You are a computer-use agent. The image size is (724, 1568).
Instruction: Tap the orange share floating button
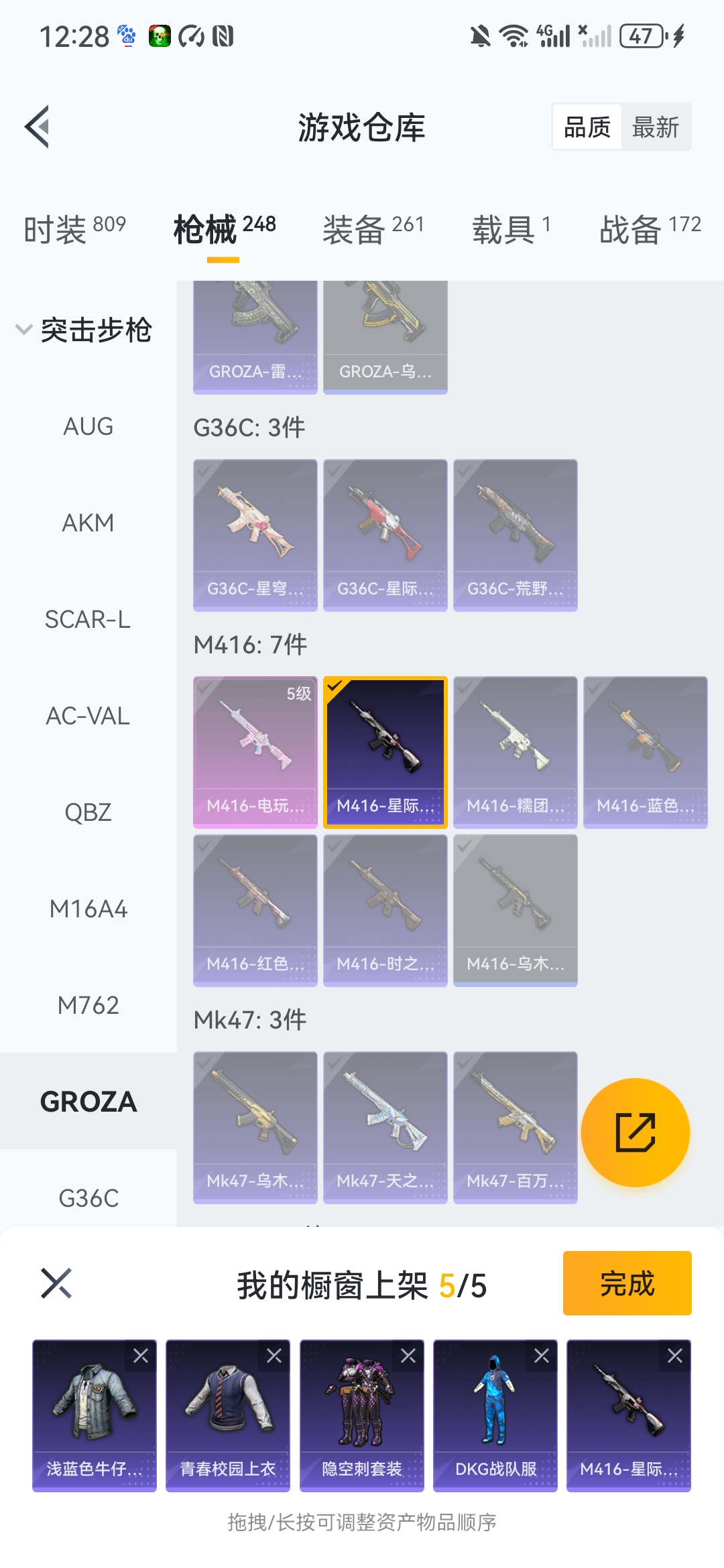point(635,1132)
